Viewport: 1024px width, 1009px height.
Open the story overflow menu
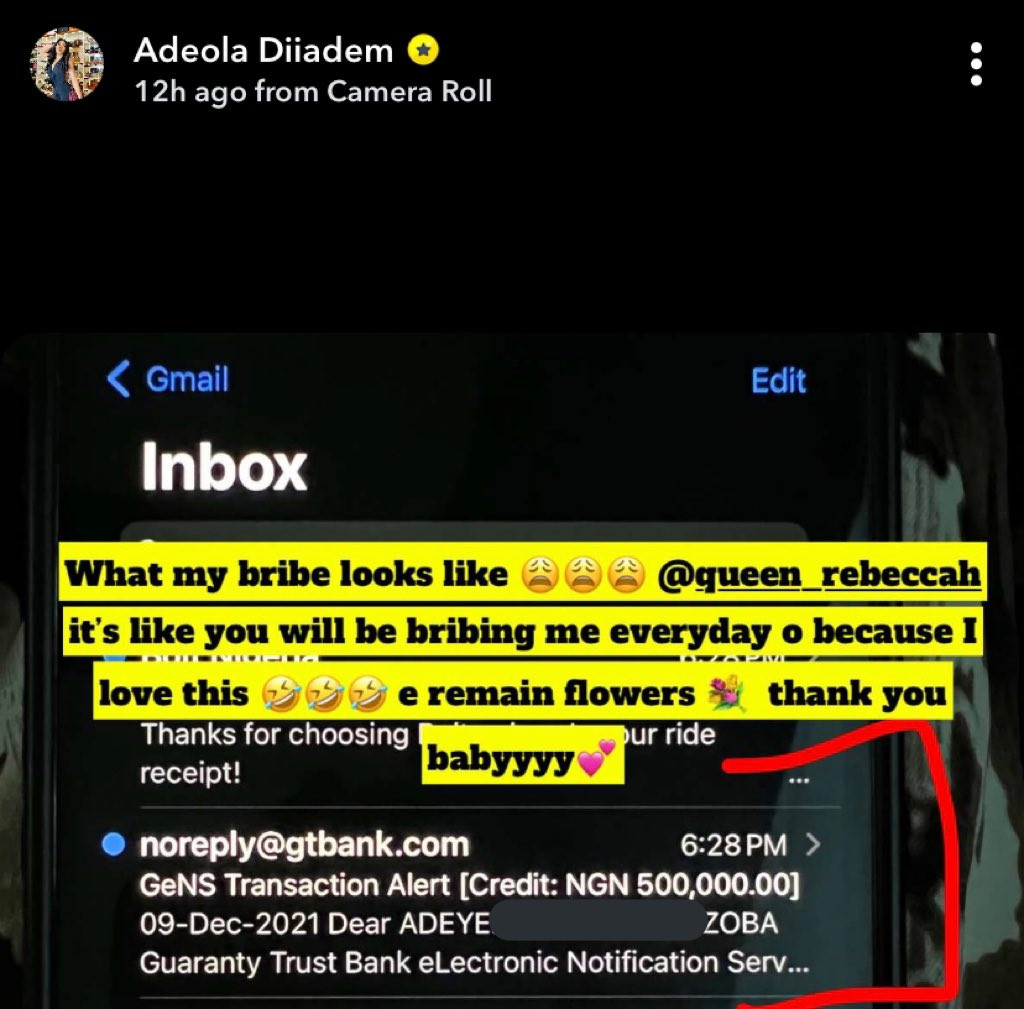click(975, 65)
